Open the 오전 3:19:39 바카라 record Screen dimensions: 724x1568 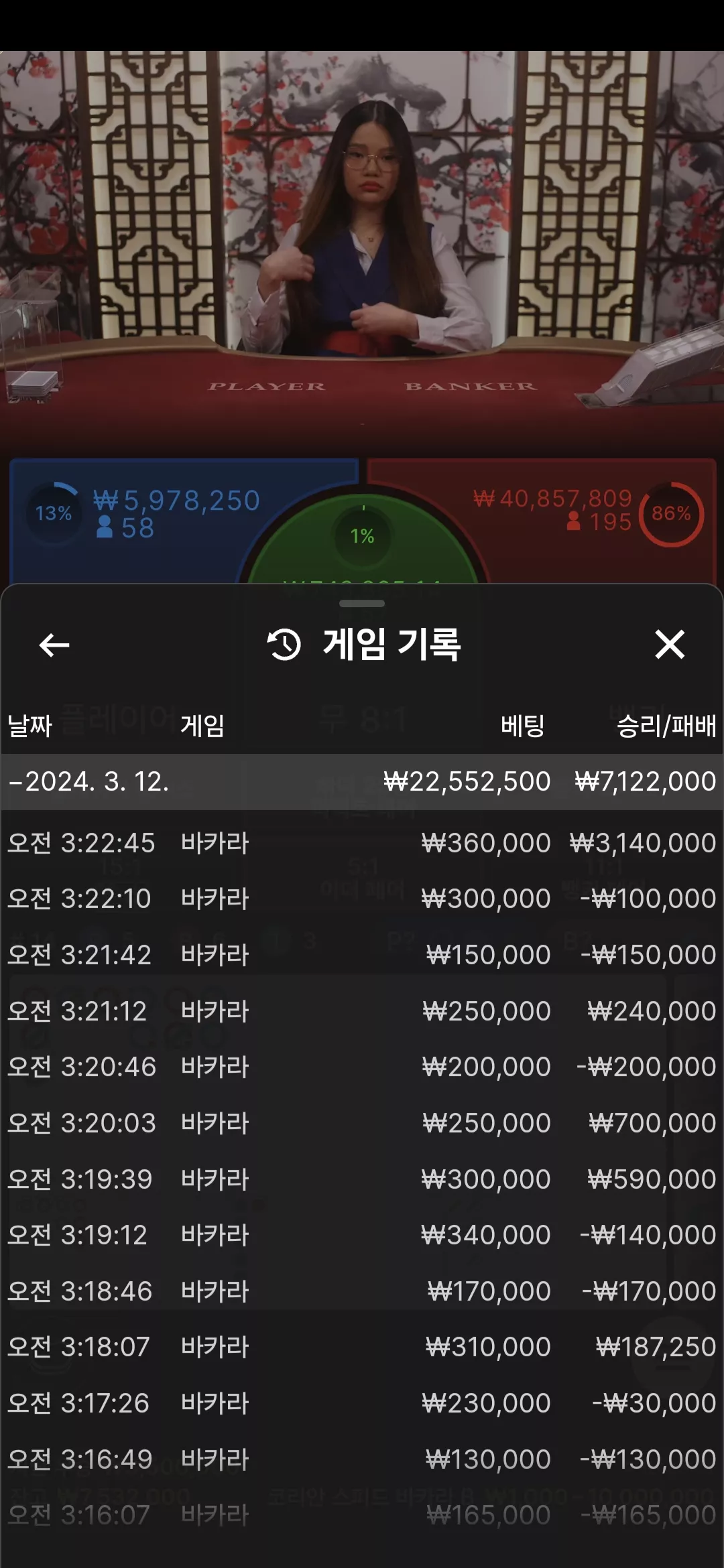coord(362,1179)
